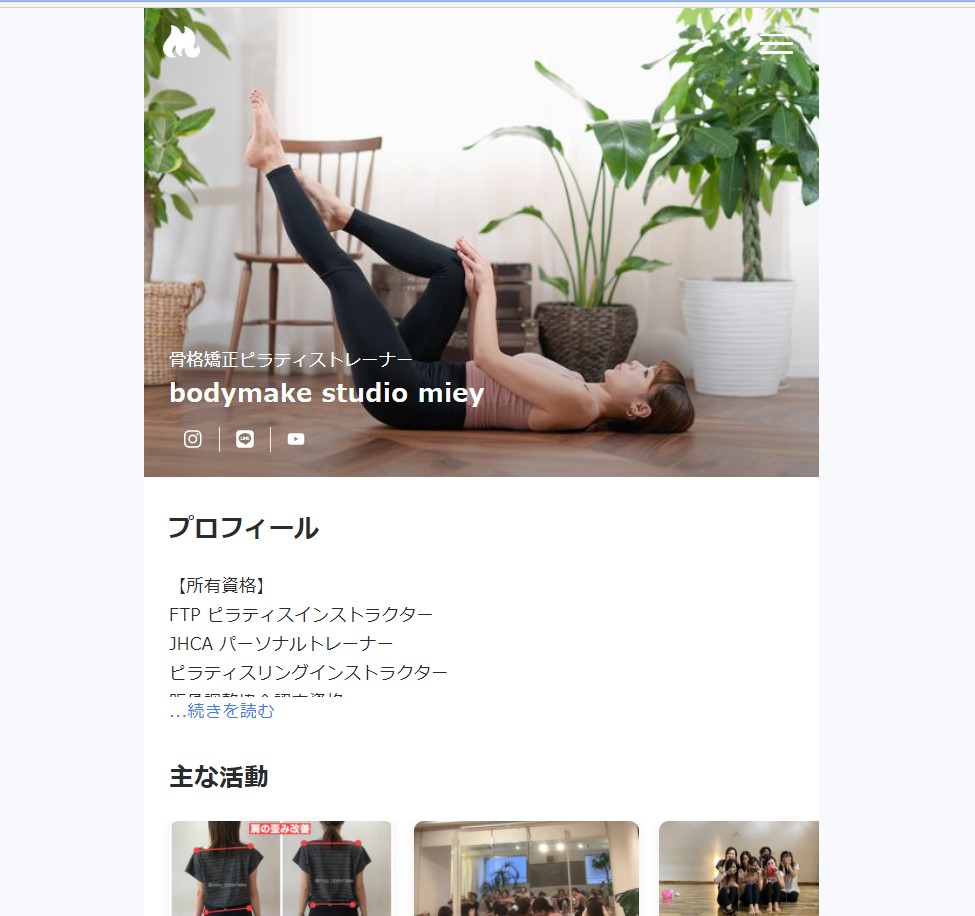Open the LINE contact link
The width and height of the screenshot is (975, 916).
pyautogui.click(x=245, y=439)
